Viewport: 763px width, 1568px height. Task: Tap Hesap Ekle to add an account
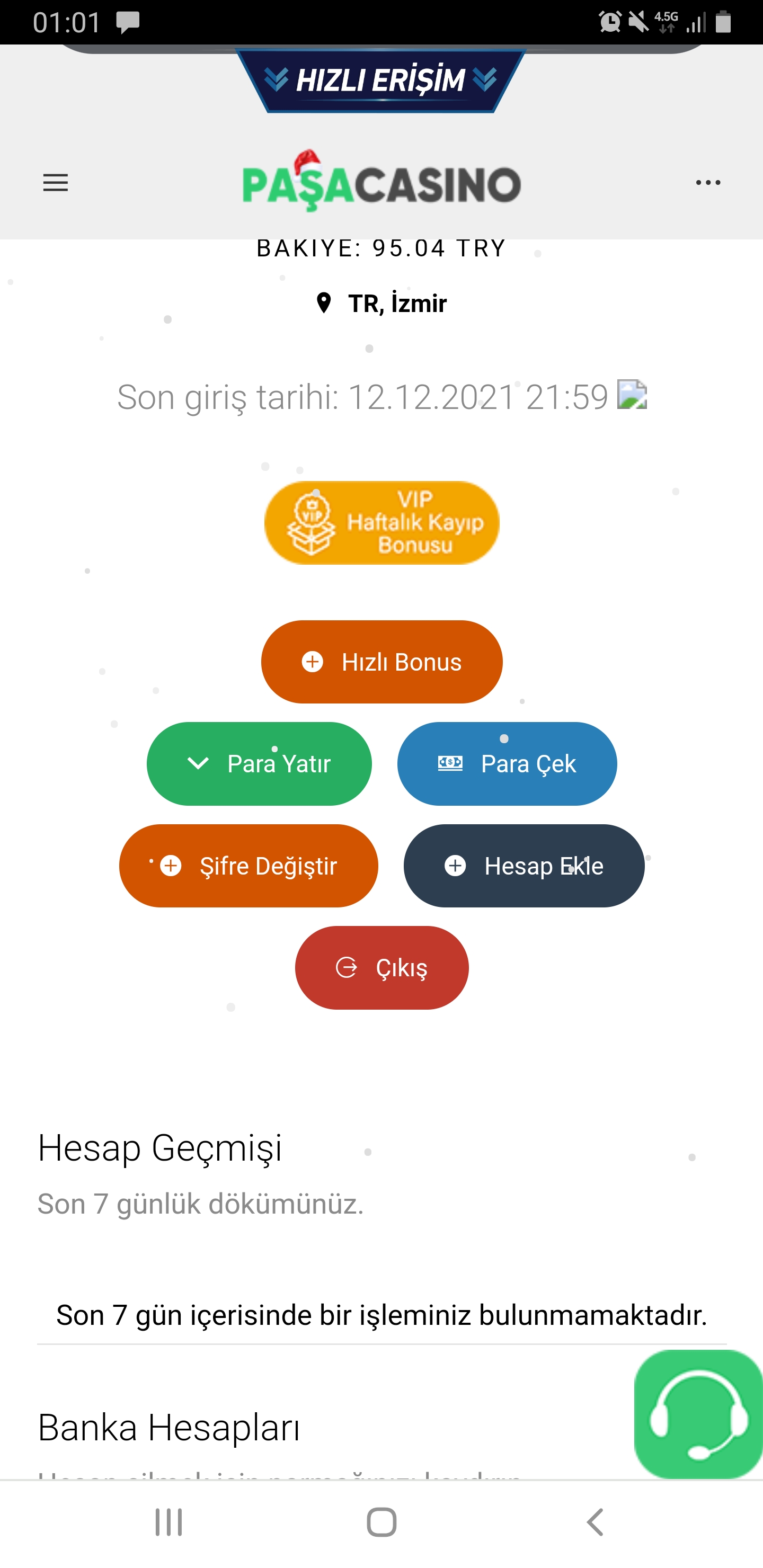pyautogui.click(x=524, y=866)
